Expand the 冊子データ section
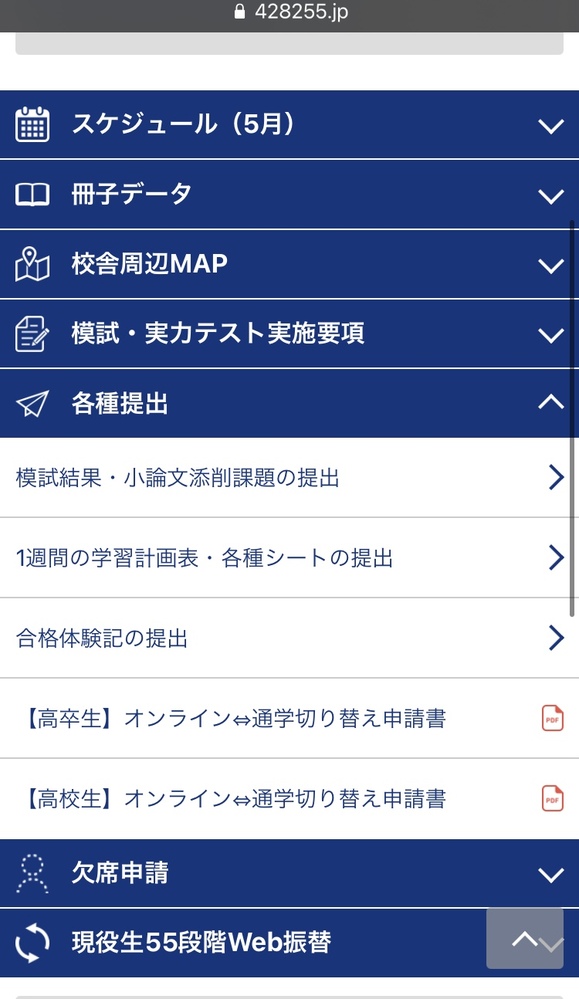 [289, 194]
